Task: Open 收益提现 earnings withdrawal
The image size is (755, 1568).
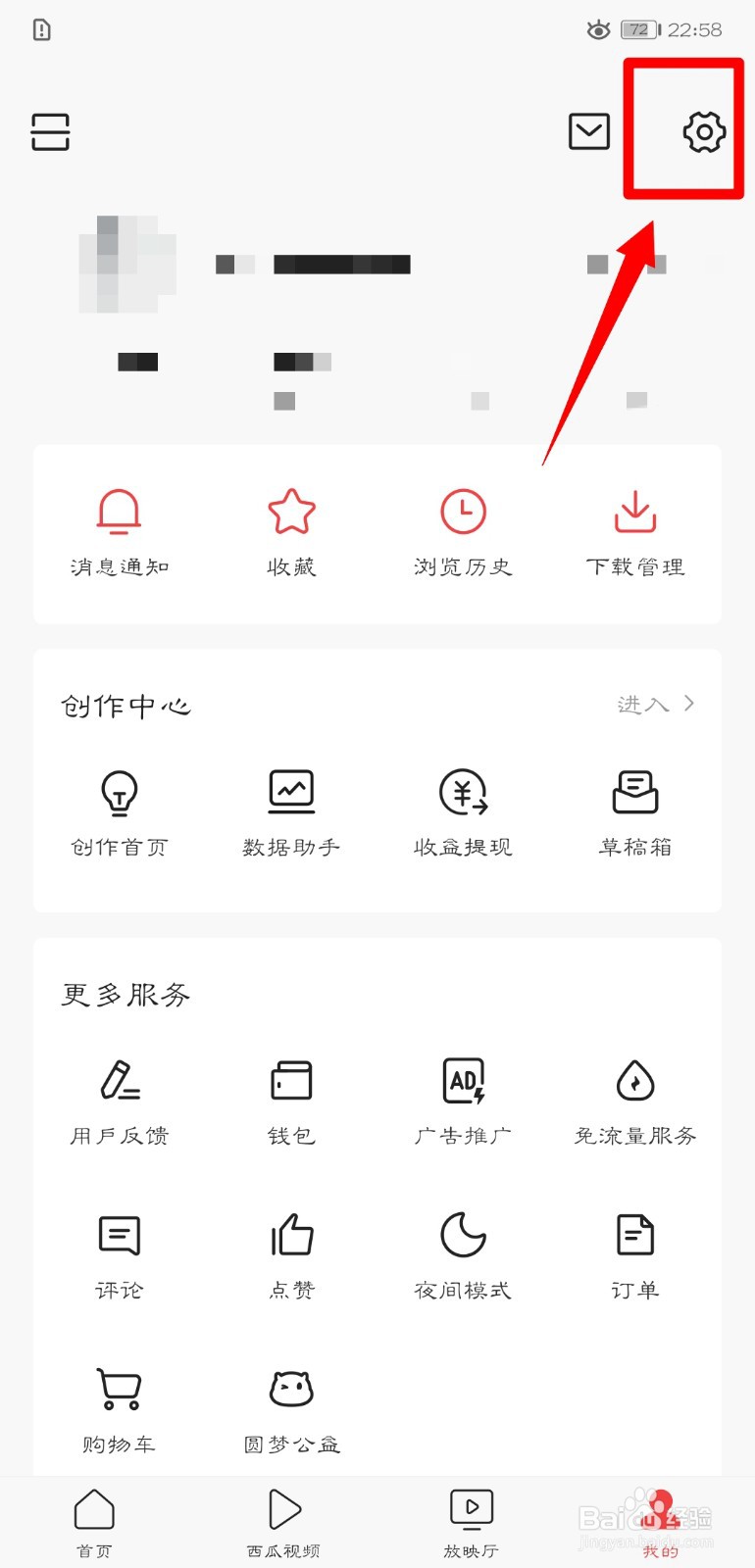Action: 463,811
